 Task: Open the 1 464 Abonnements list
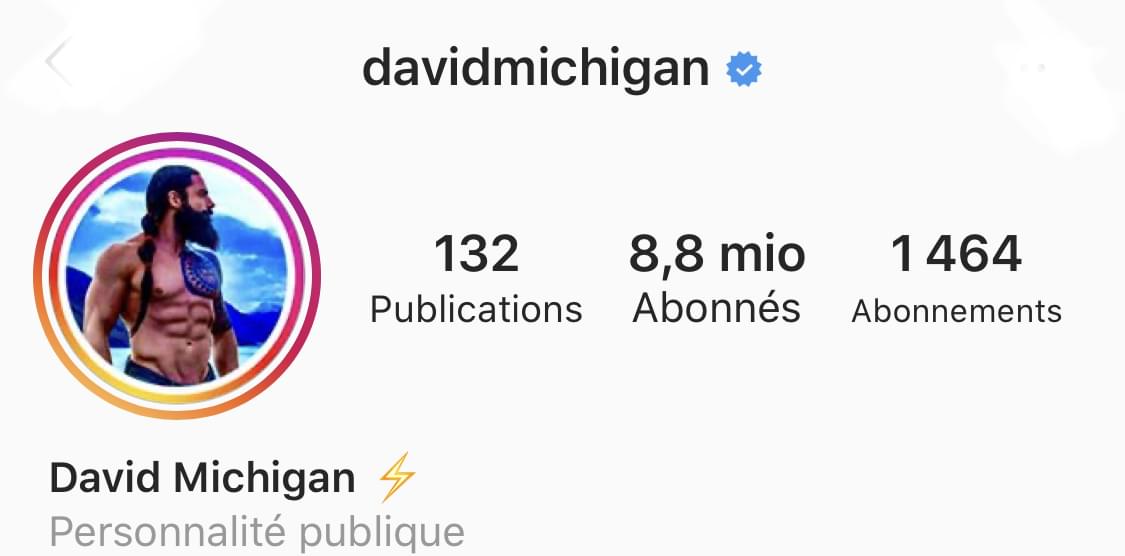[956, 278]
